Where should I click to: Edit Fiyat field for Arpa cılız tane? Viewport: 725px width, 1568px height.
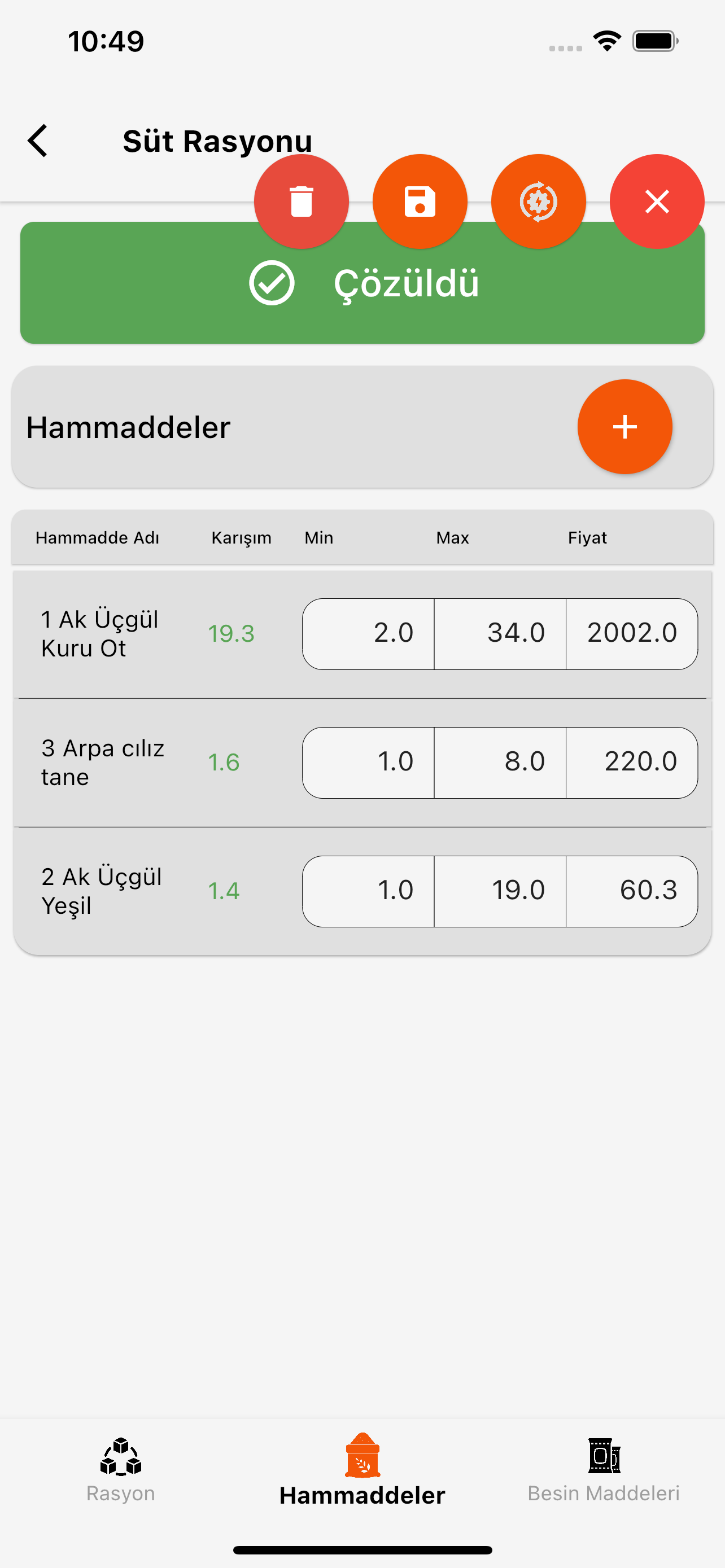pyautogui.click(x=632, y=762)
